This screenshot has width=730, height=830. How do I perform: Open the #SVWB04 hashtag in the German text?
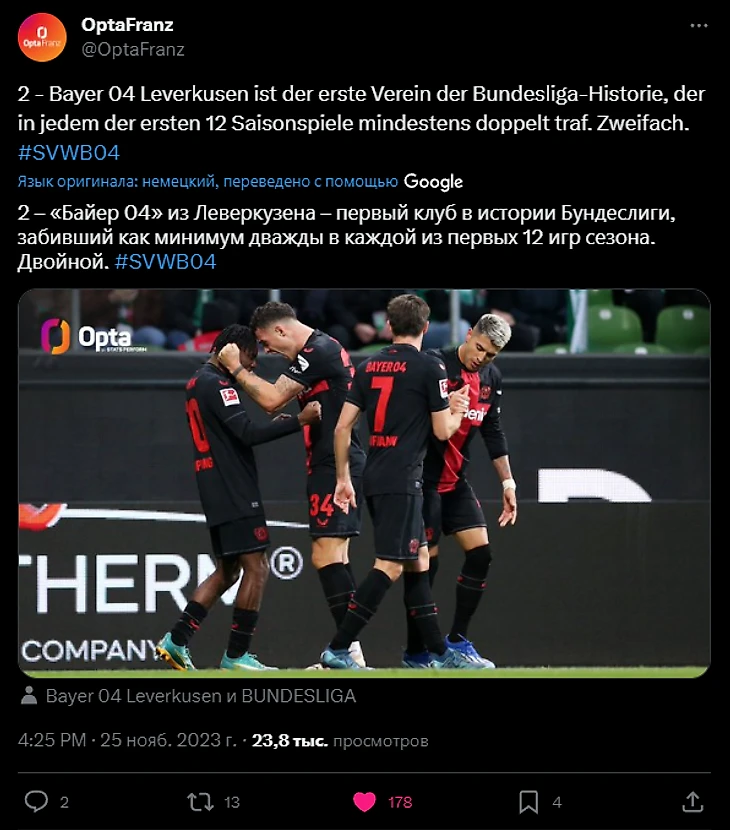[x=68, y=152]
